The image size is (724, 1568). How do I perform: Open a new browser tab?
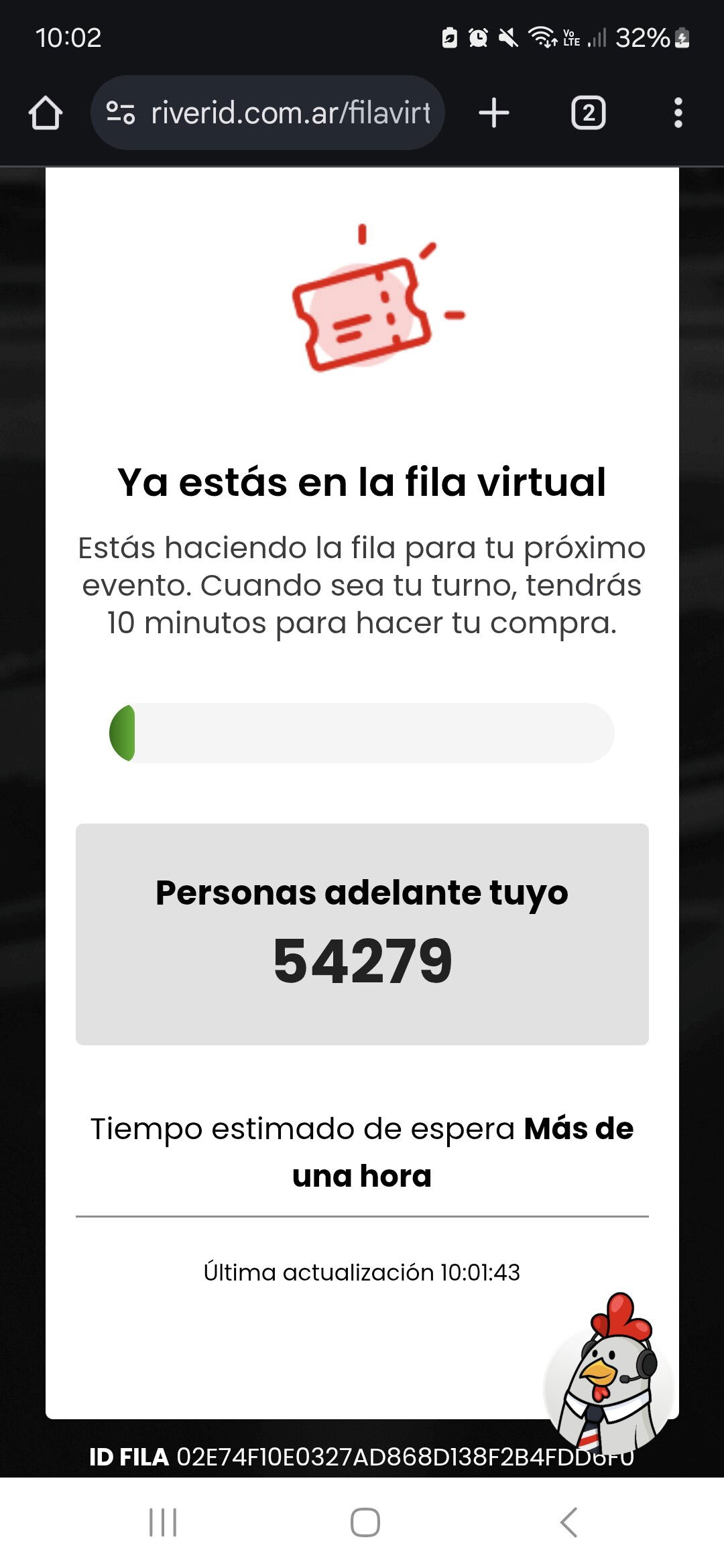point(494,113)
